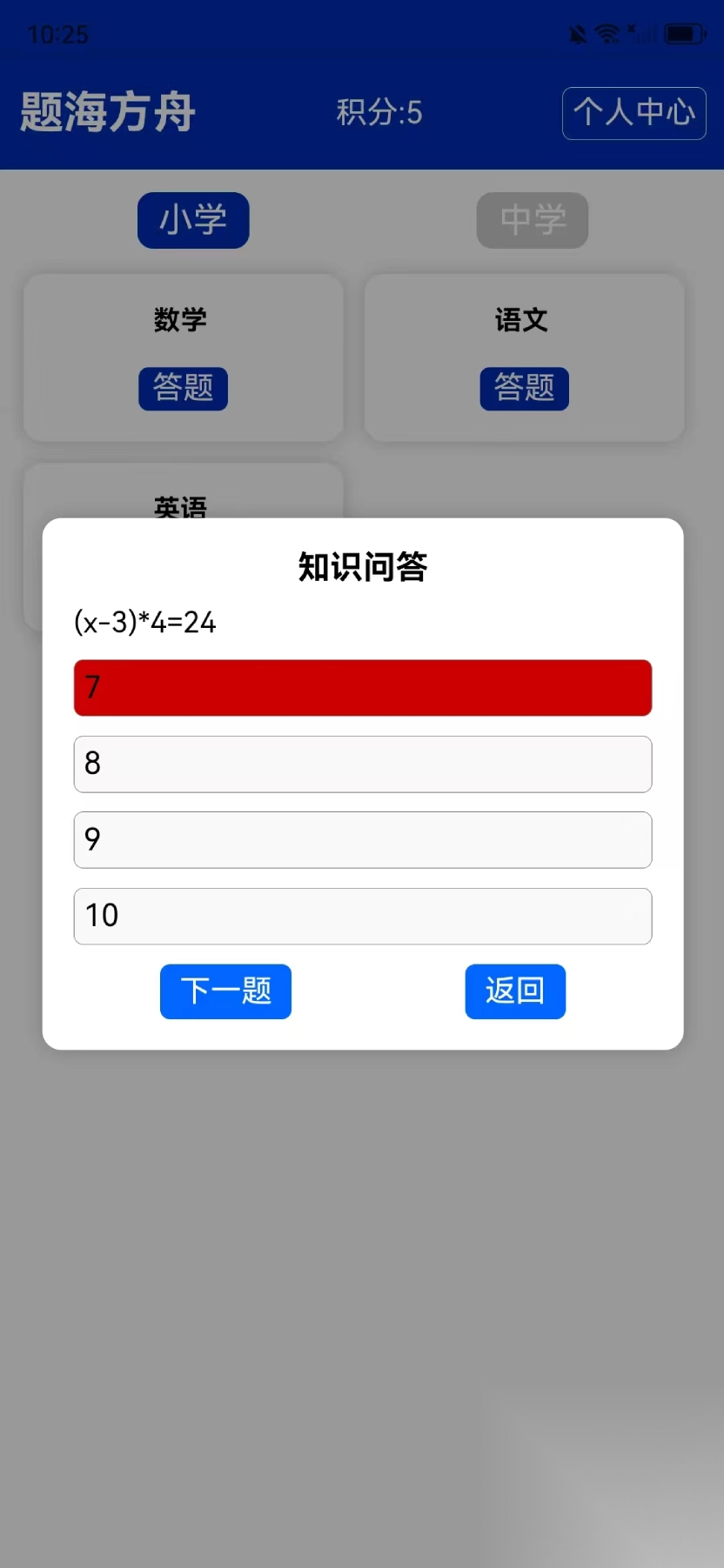Select answer option 8 in the quiz
Screen dimensions: 724x1568
(362, 764)
